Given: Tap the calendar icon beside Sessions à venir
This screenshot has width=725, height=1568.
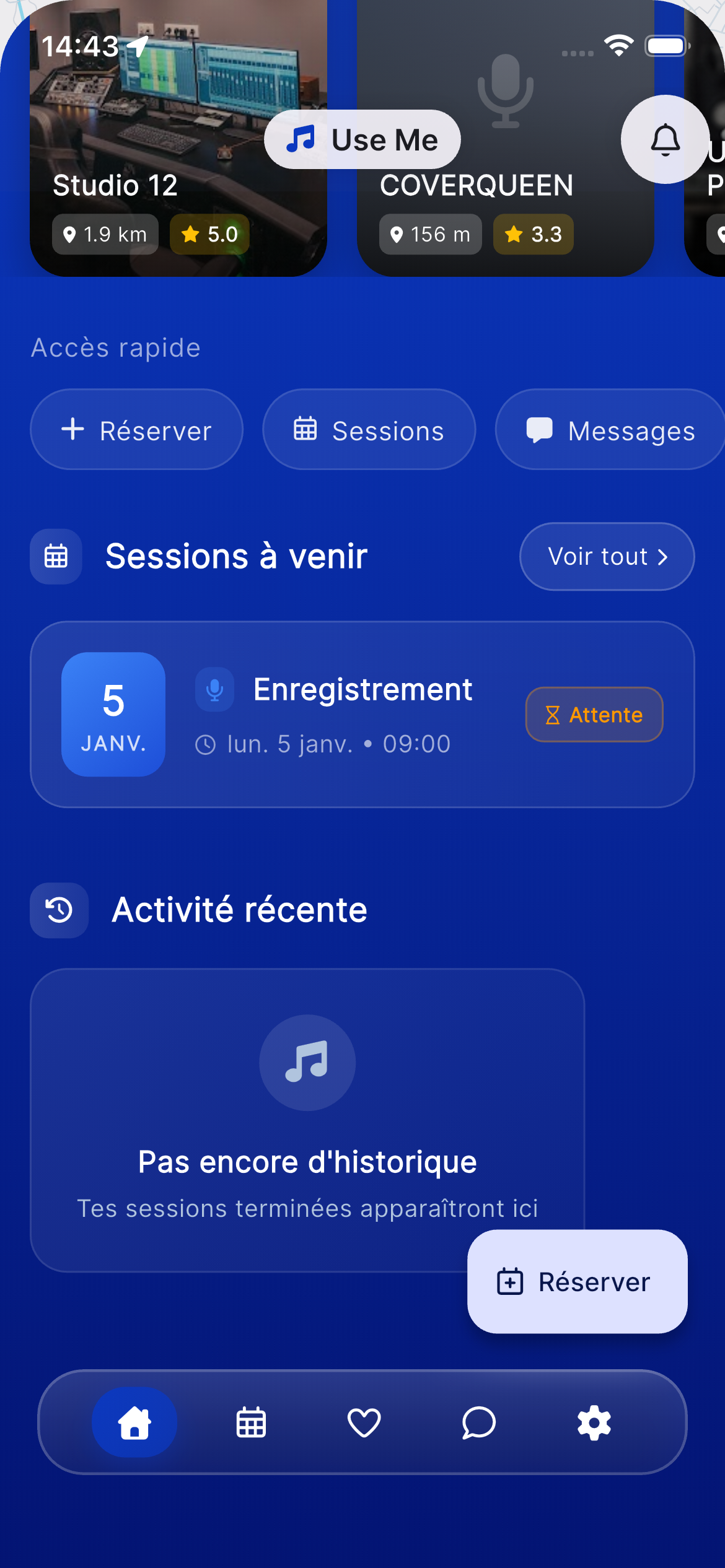Looking at the screenshot, I should 56,556.
